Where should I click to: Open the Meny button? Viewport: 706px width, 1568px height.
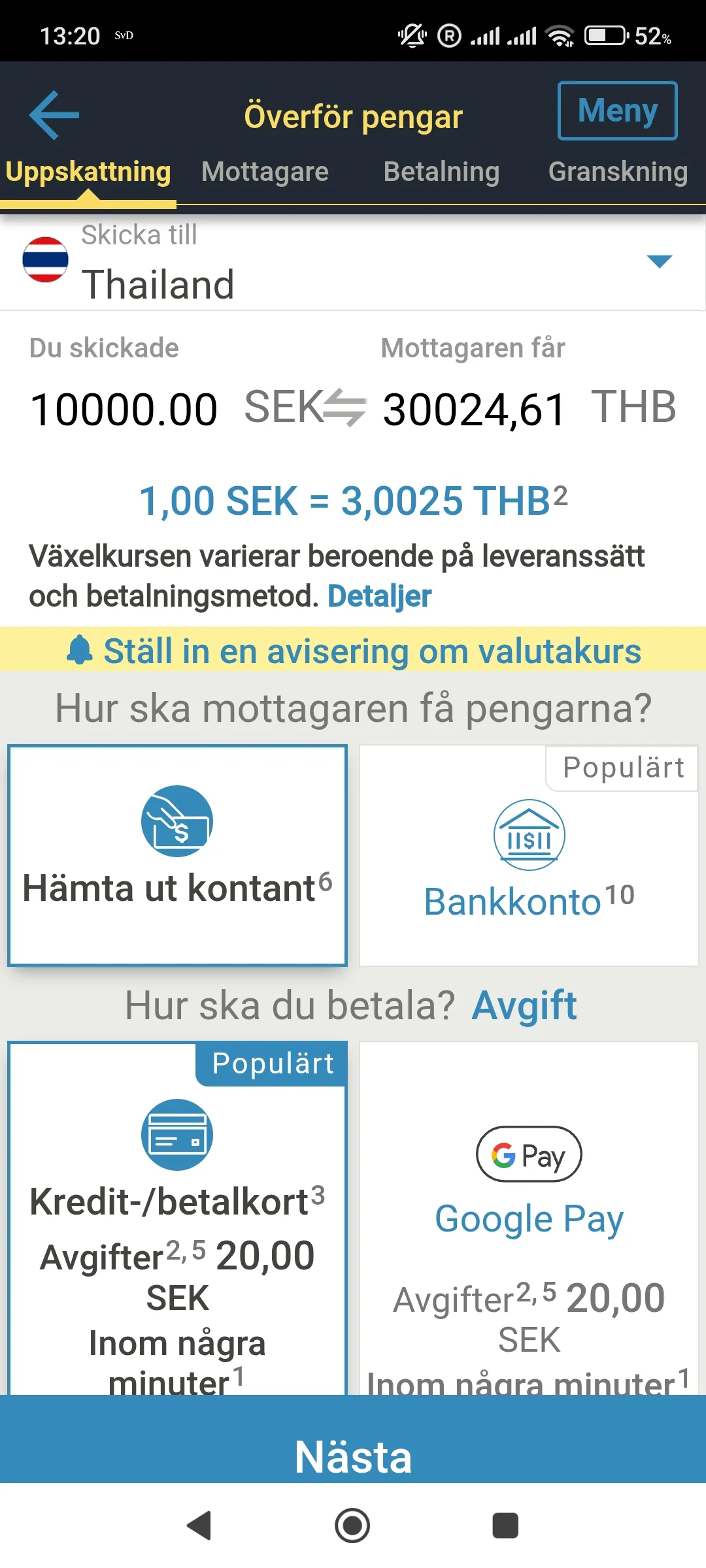617,110
